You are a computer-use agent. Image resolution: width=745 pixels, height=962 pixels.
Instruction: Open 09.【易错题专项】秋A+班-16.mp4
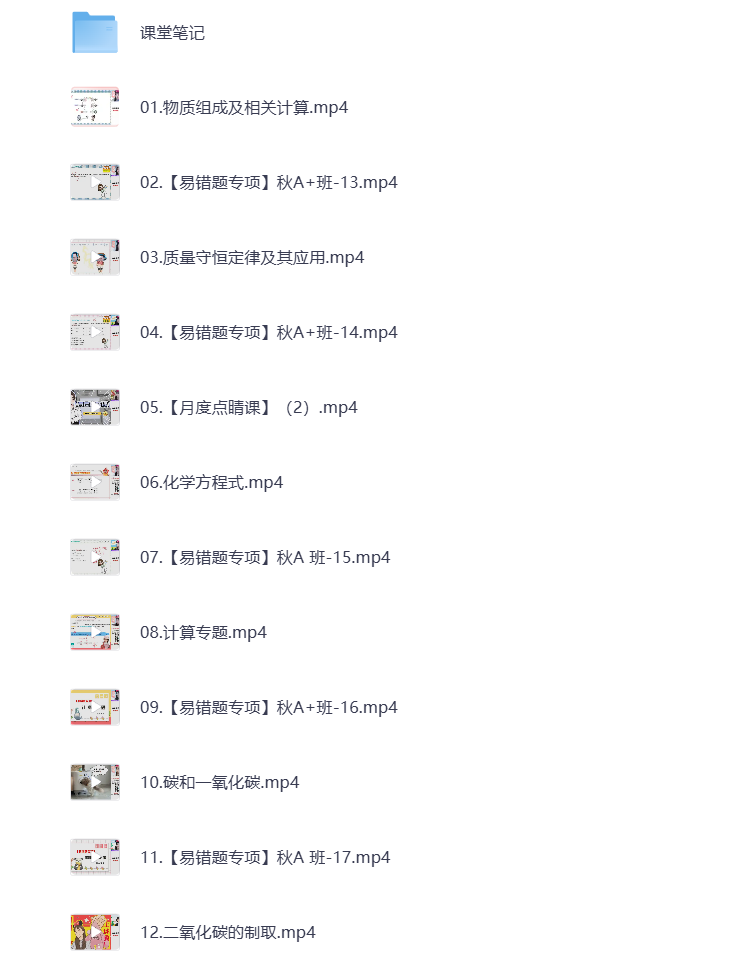[x=268, y=708]
